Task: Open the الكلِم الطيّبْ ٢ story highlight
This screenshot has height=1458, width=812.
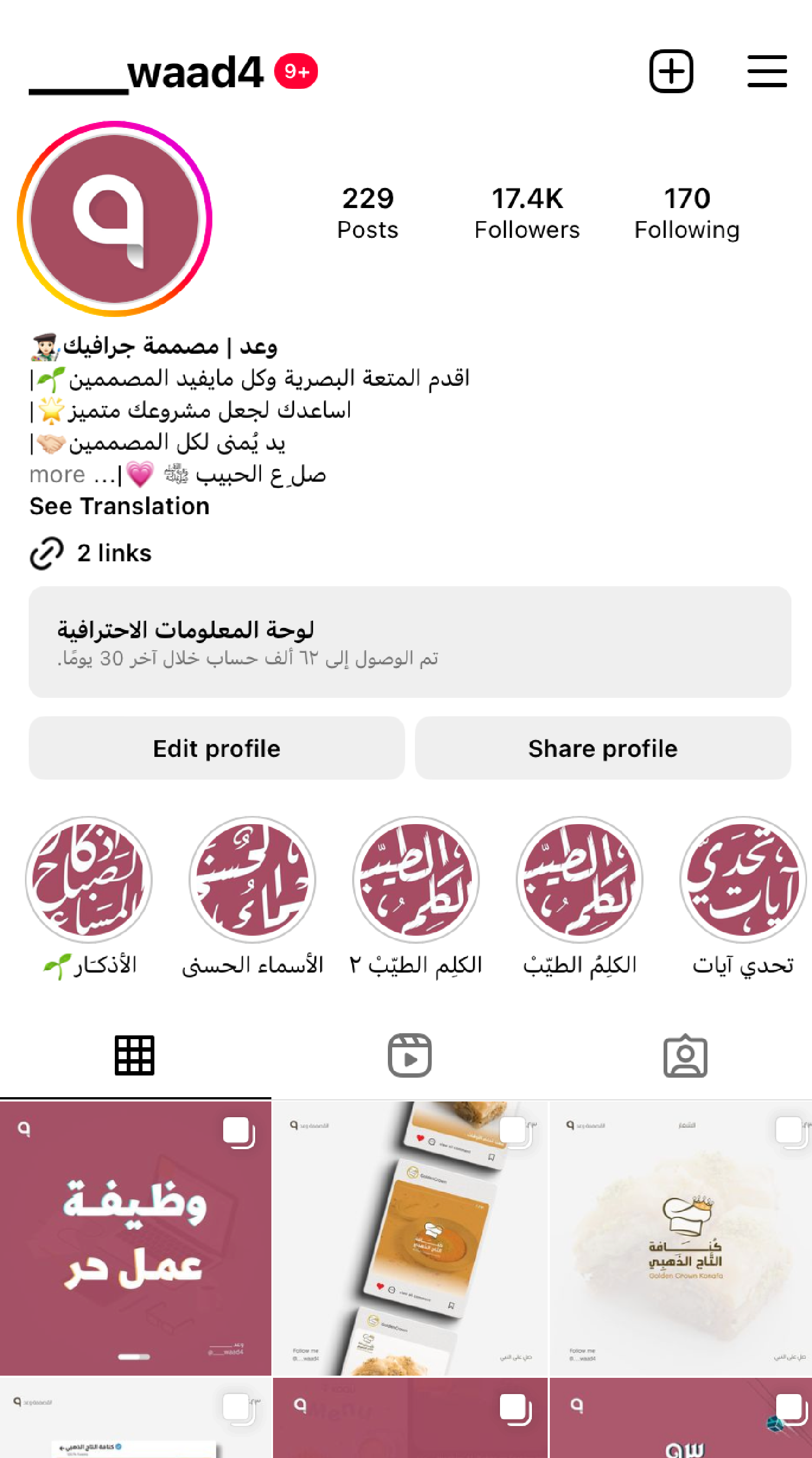Action: [x=416, y=880]
